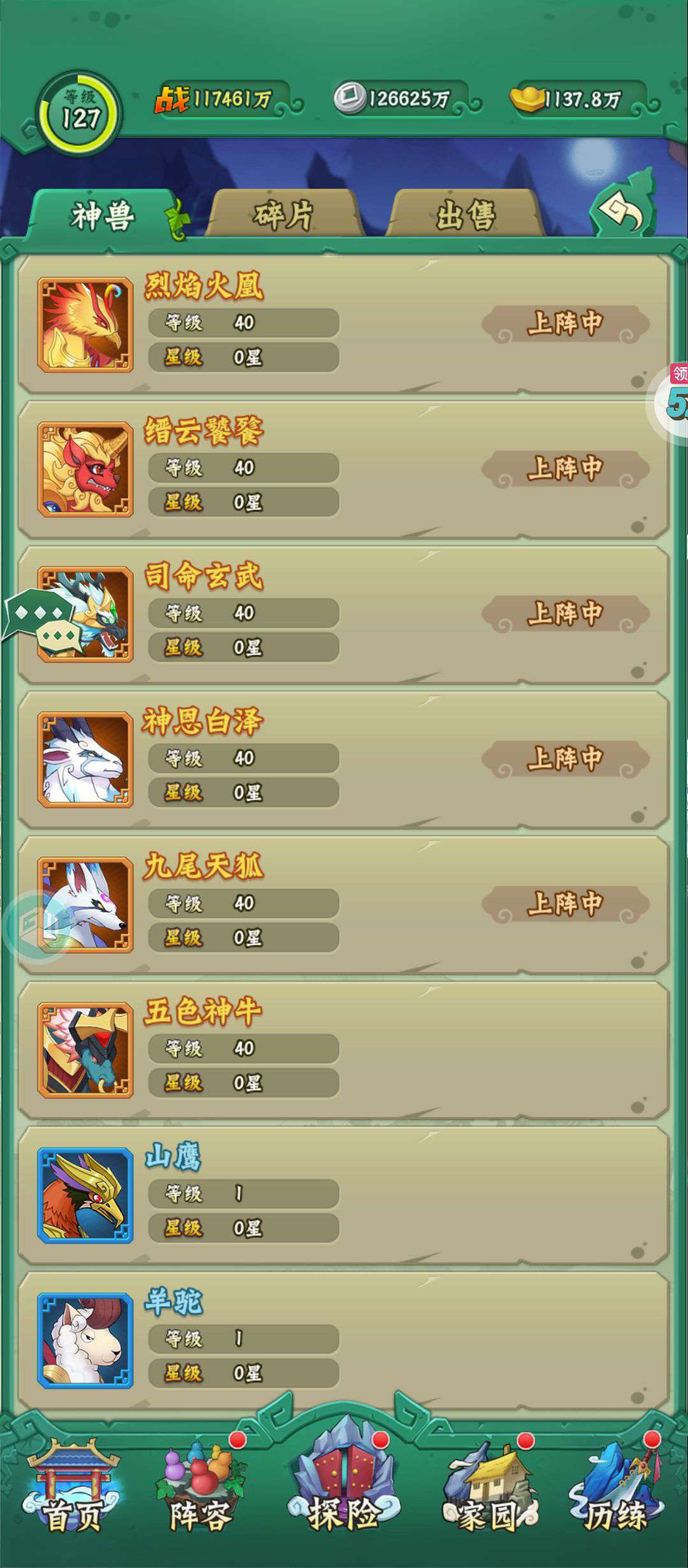Open the 探险 adventure tab

(343, 1480)
